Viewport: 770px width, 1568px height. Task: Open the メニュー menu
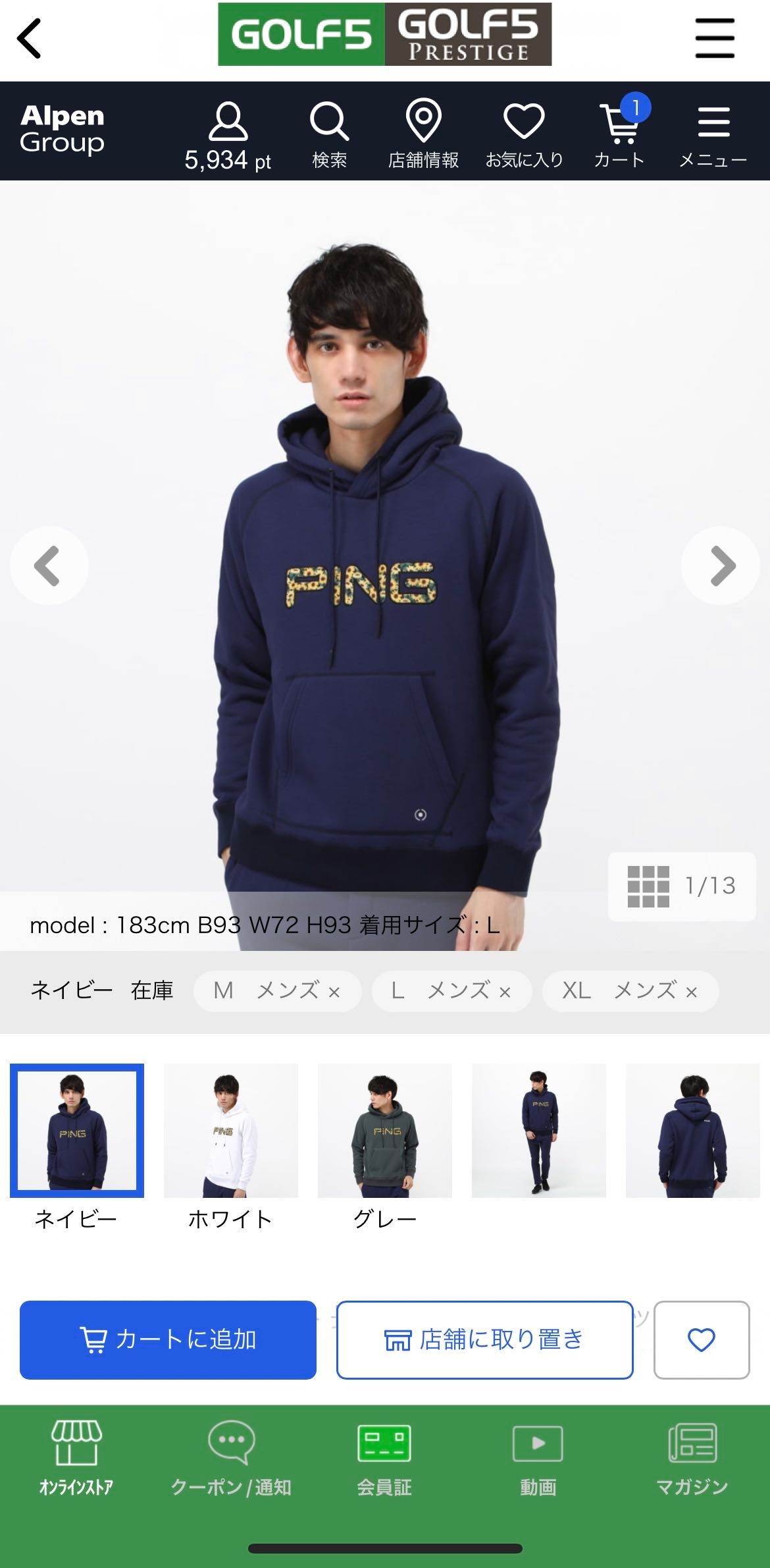point(713,135)
